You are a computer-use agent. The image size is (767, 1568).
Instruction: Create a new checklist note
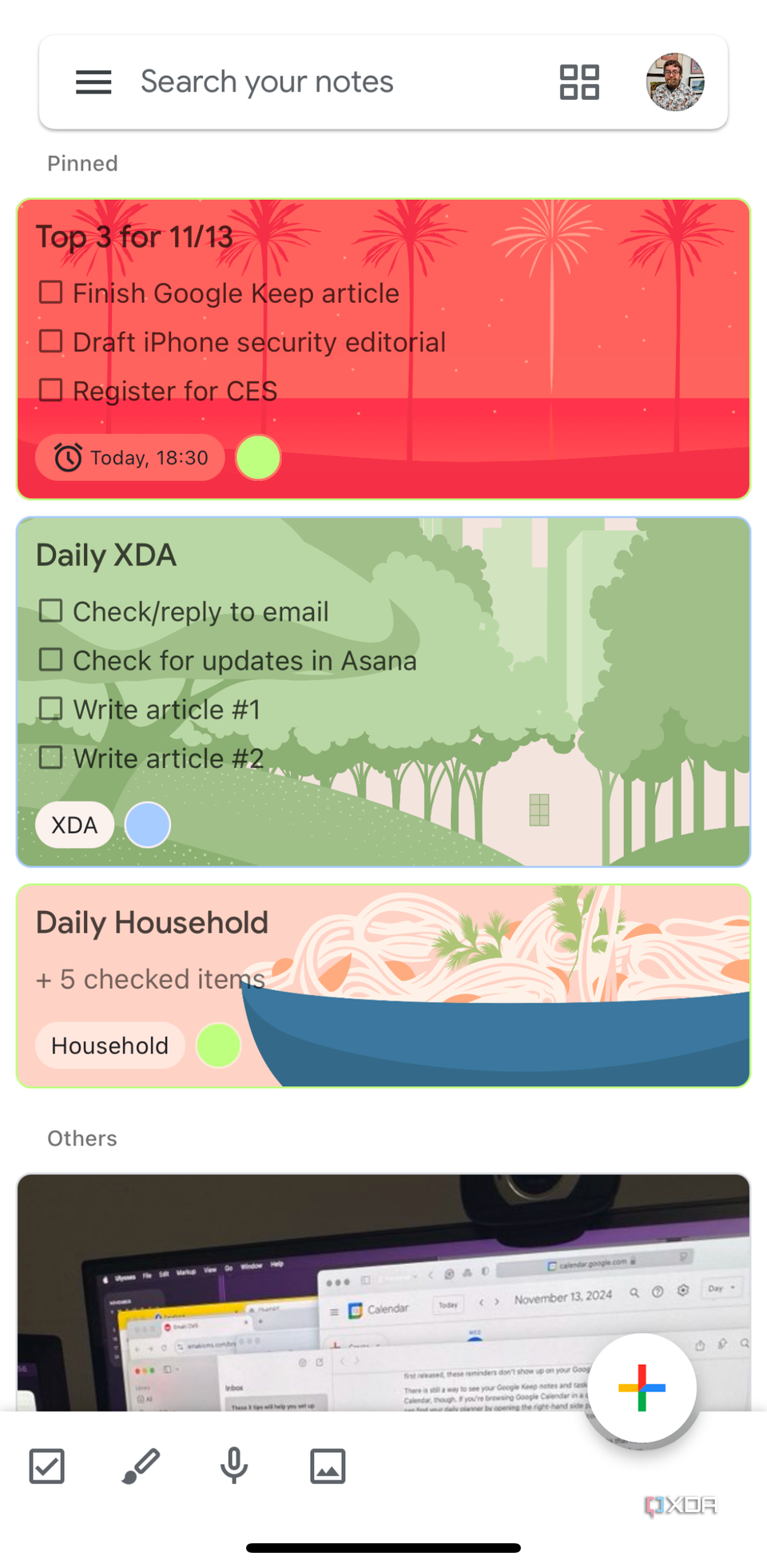(x=46, y=1467)
